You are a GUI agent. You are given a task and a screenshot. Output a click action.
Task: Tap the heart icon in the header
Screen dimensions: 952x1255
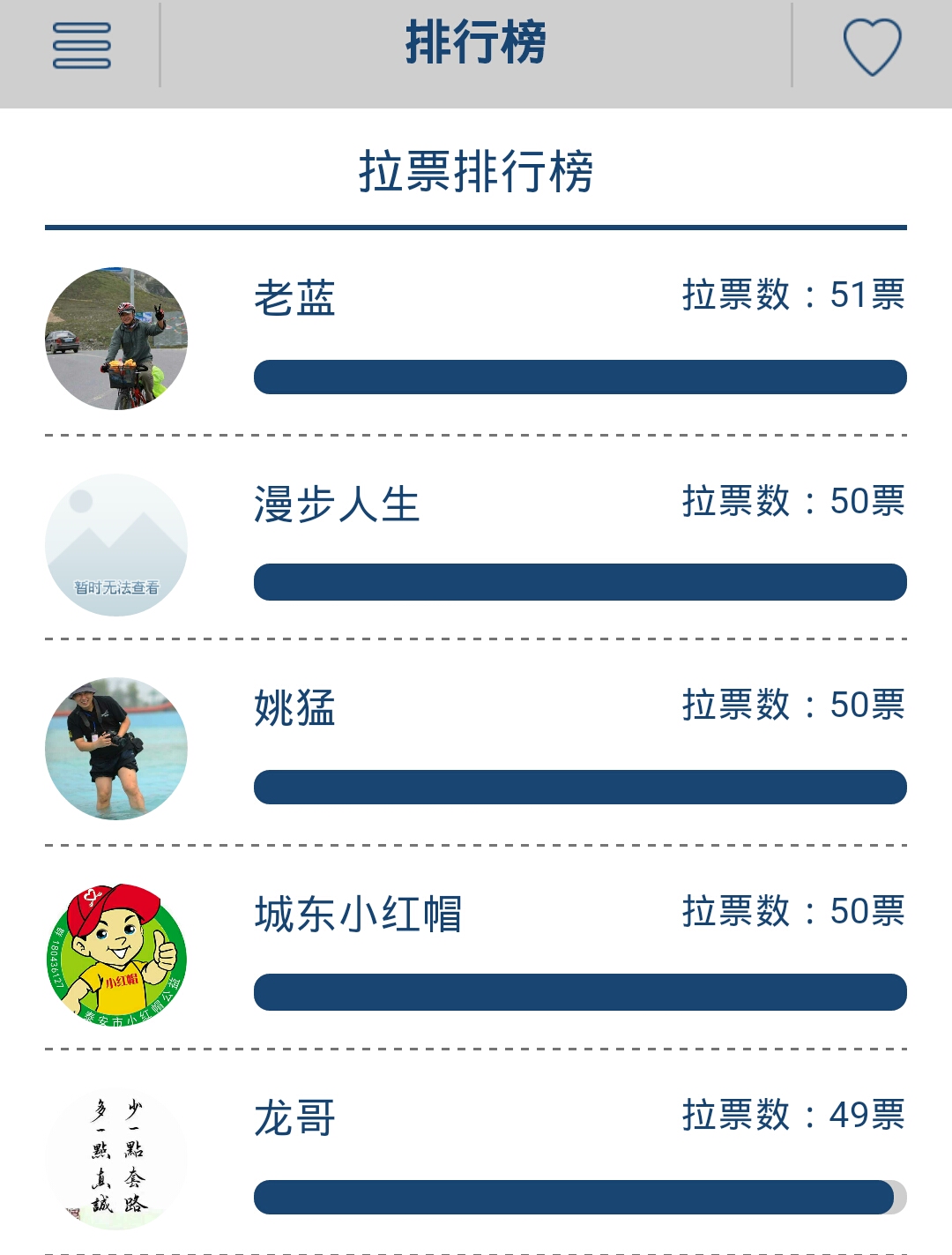click(x=872, y=48)
